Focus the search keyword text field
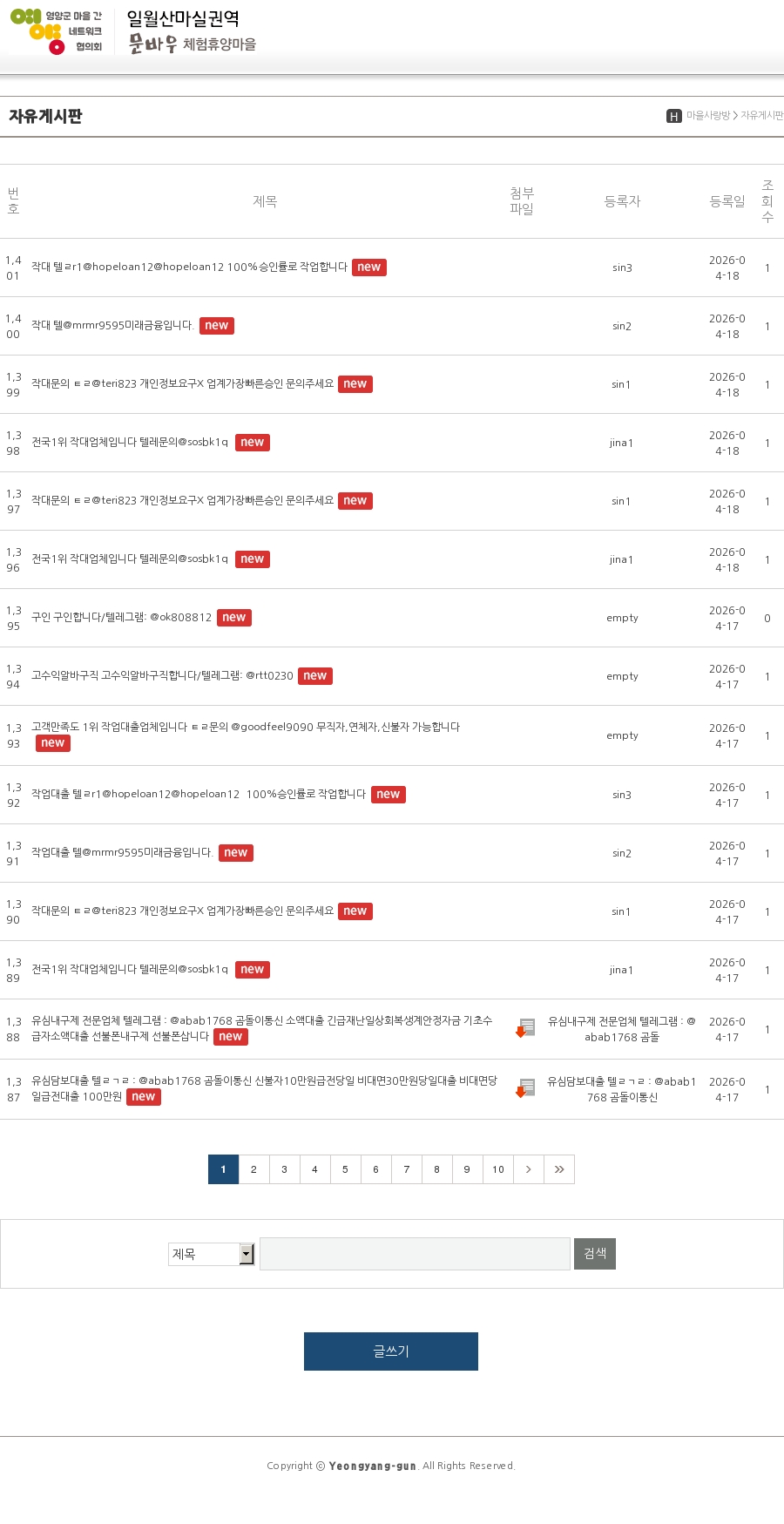This screenshot has width=784, height=1524. pyautogui.click(x=415, y=1254)
